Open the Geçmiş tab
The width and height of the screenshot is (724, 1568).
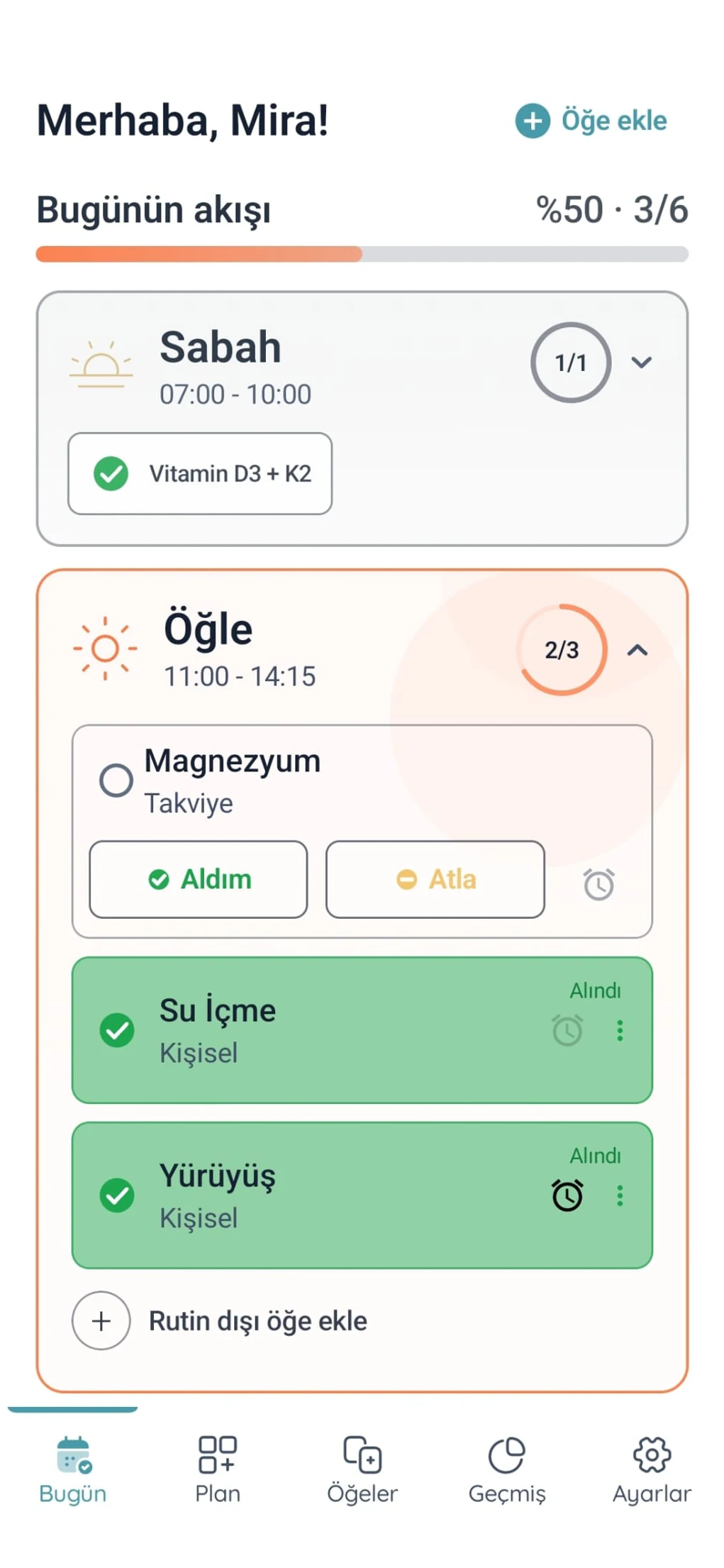507,1469
